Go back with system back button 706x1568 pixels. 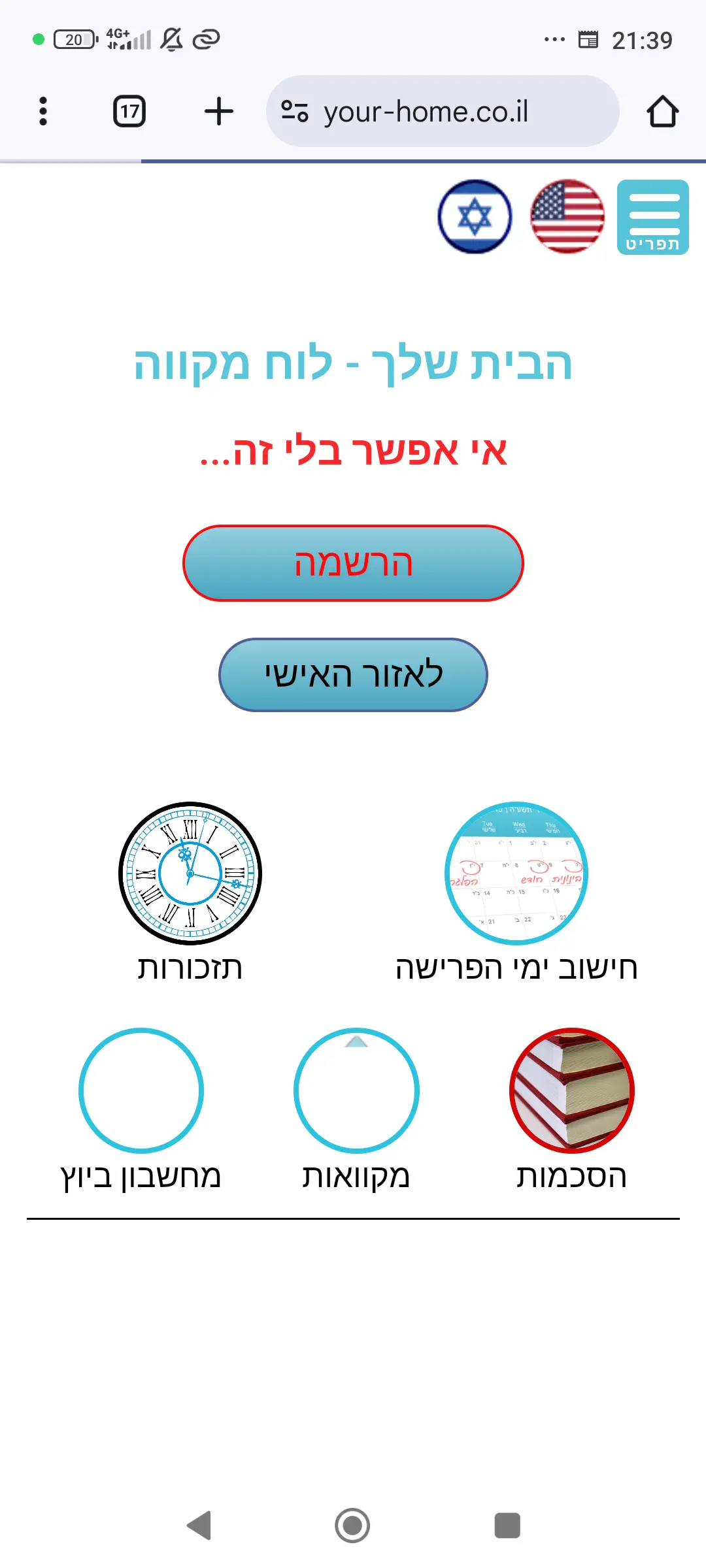[x=199, y=1526]
